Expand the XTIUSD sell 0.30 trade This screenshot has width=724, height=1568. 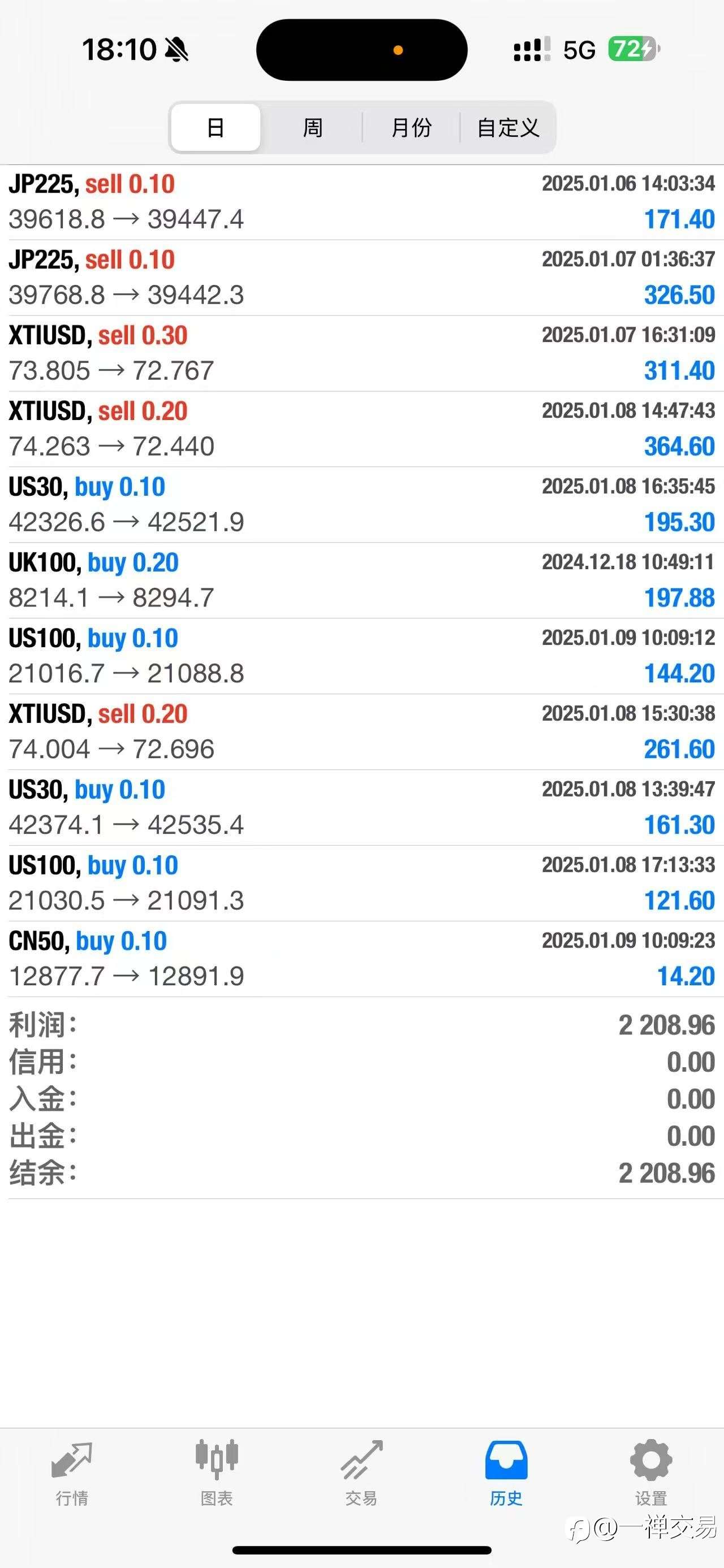361,353
